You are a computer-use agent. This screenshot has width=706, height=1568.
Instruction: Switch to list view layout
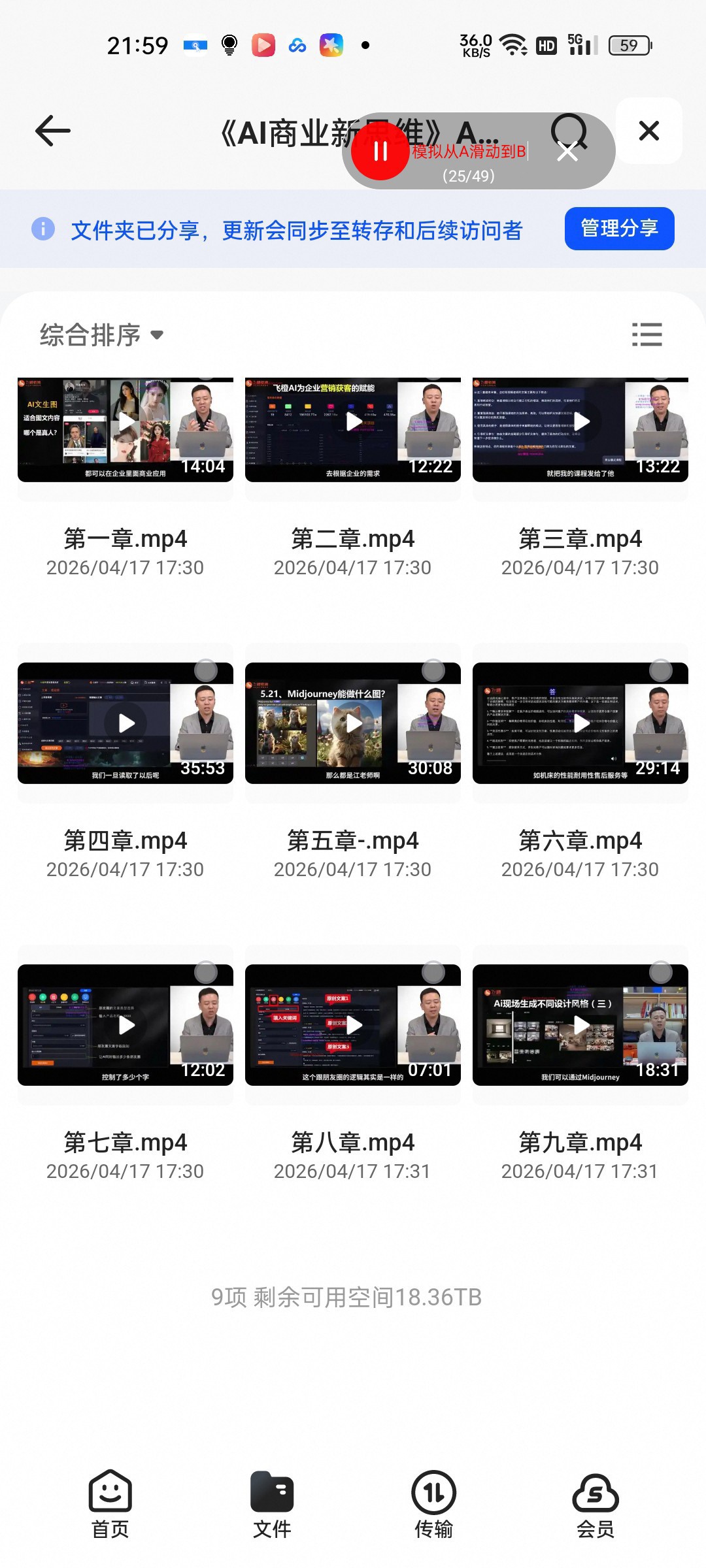(647, 335)
